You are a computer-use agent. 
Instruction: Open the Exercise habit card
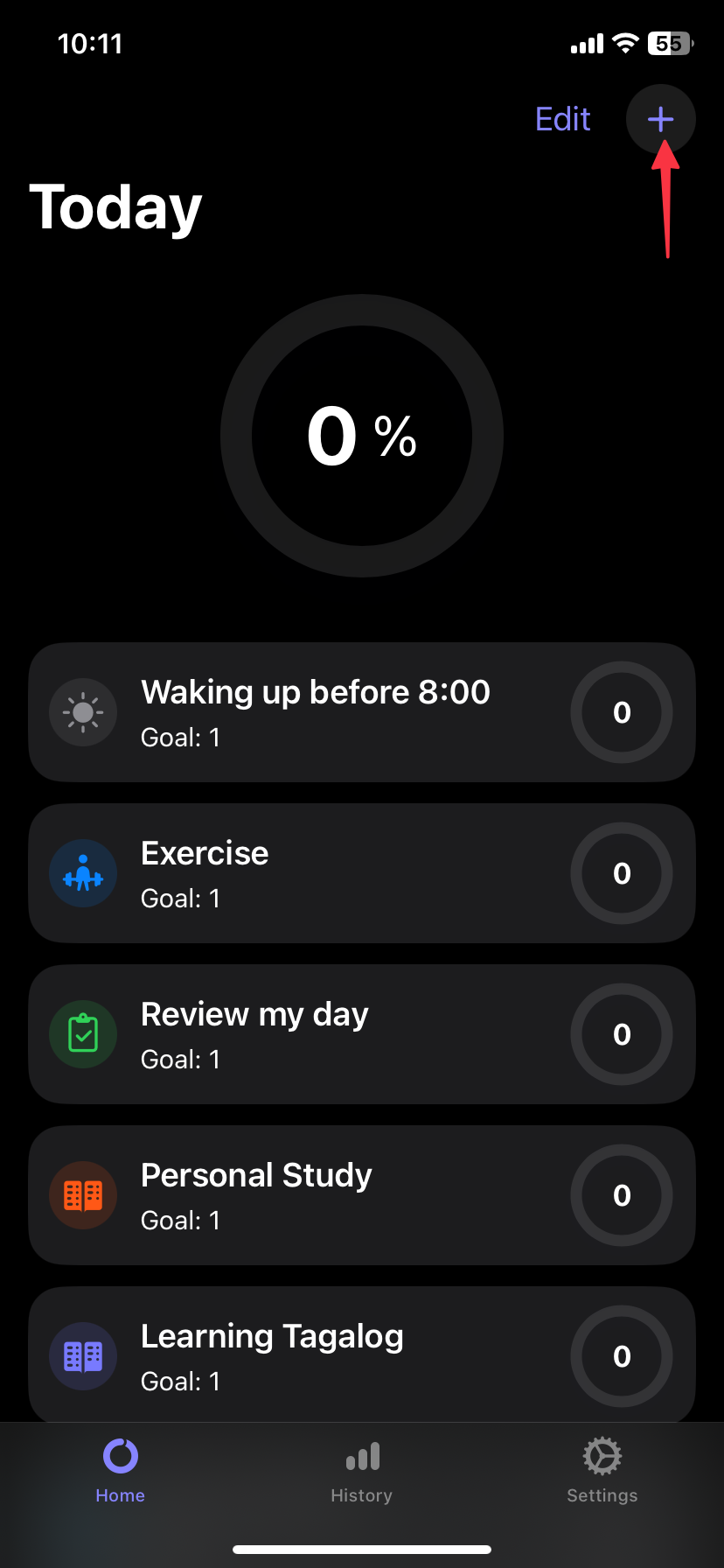tap(362, 873)
